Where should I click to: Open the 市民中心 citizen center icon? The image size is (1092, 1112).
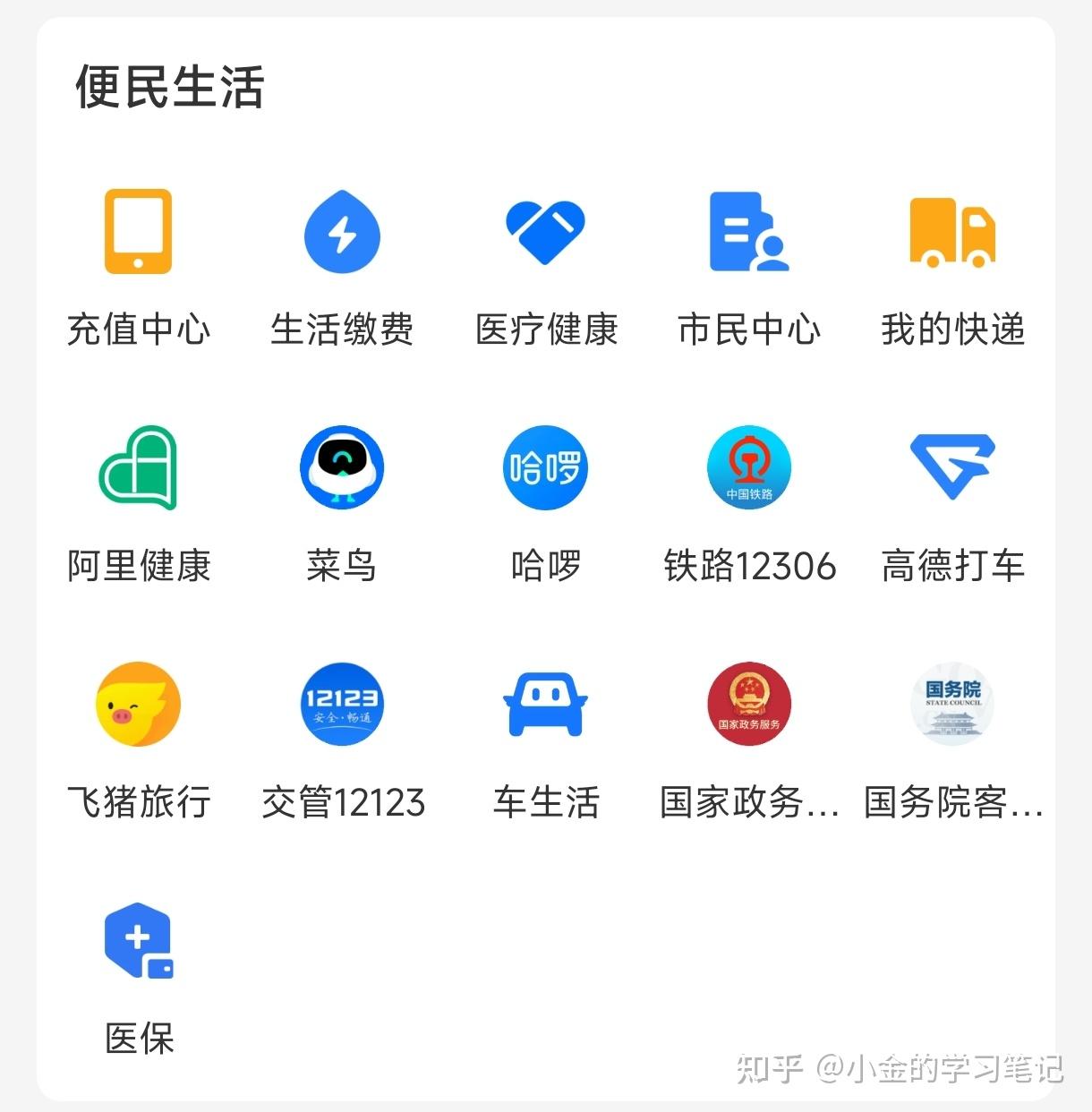[749, 233]
